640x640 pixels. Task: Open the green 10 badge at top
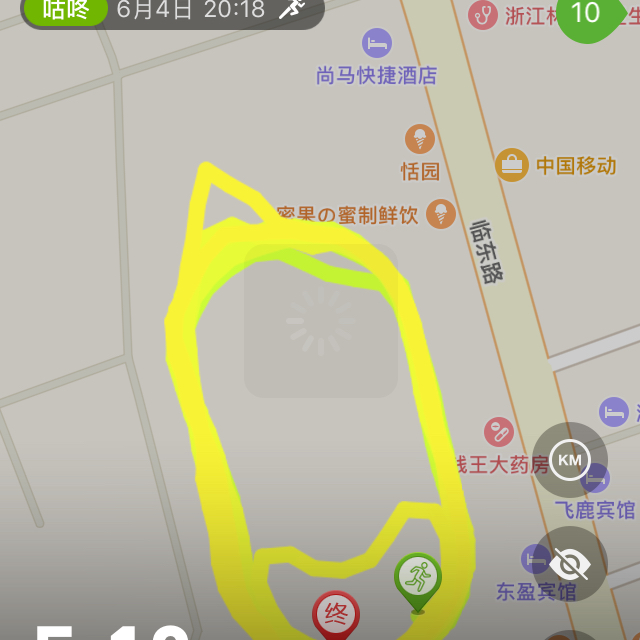588,14
